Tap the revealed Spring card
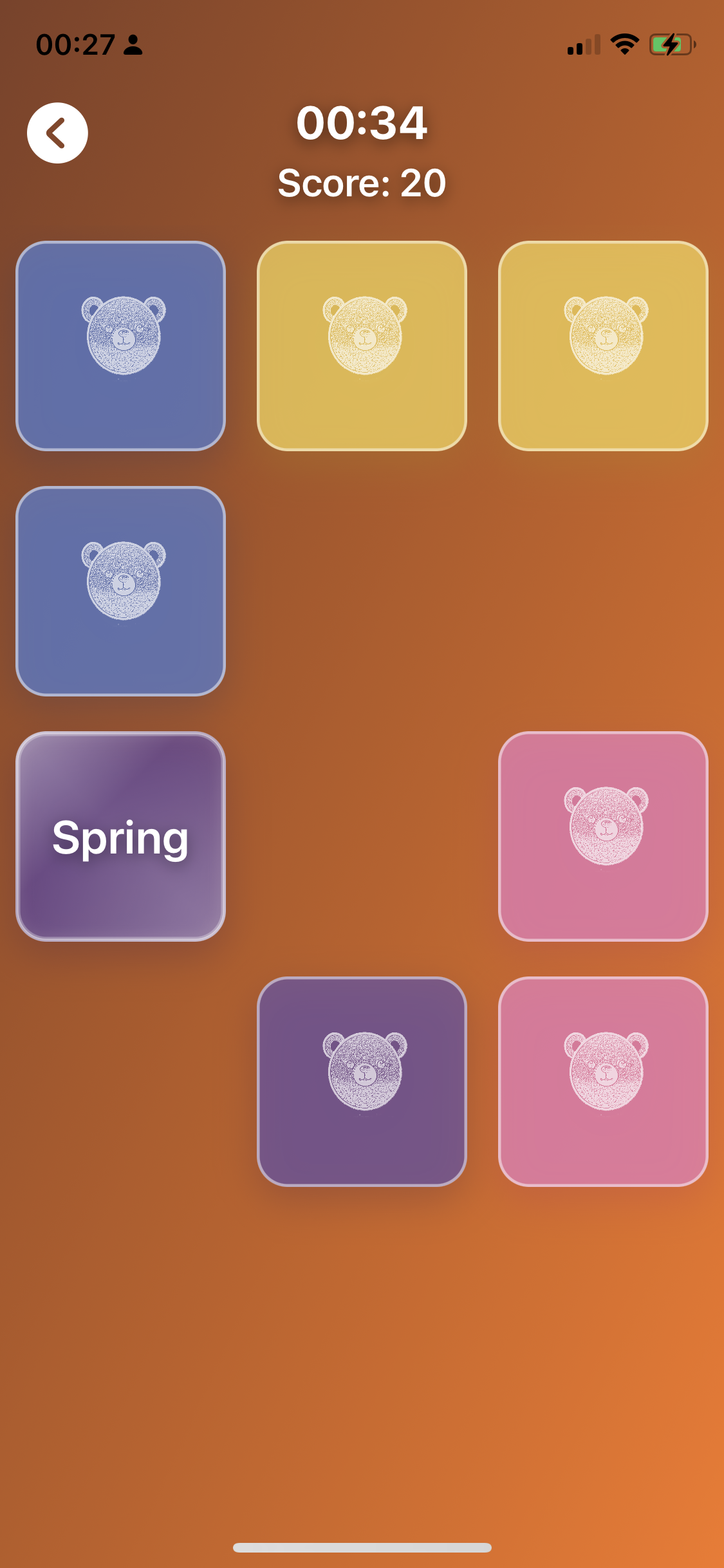Image resolution: width=724 pixels, height=1568 pixels. coord(120,836)
